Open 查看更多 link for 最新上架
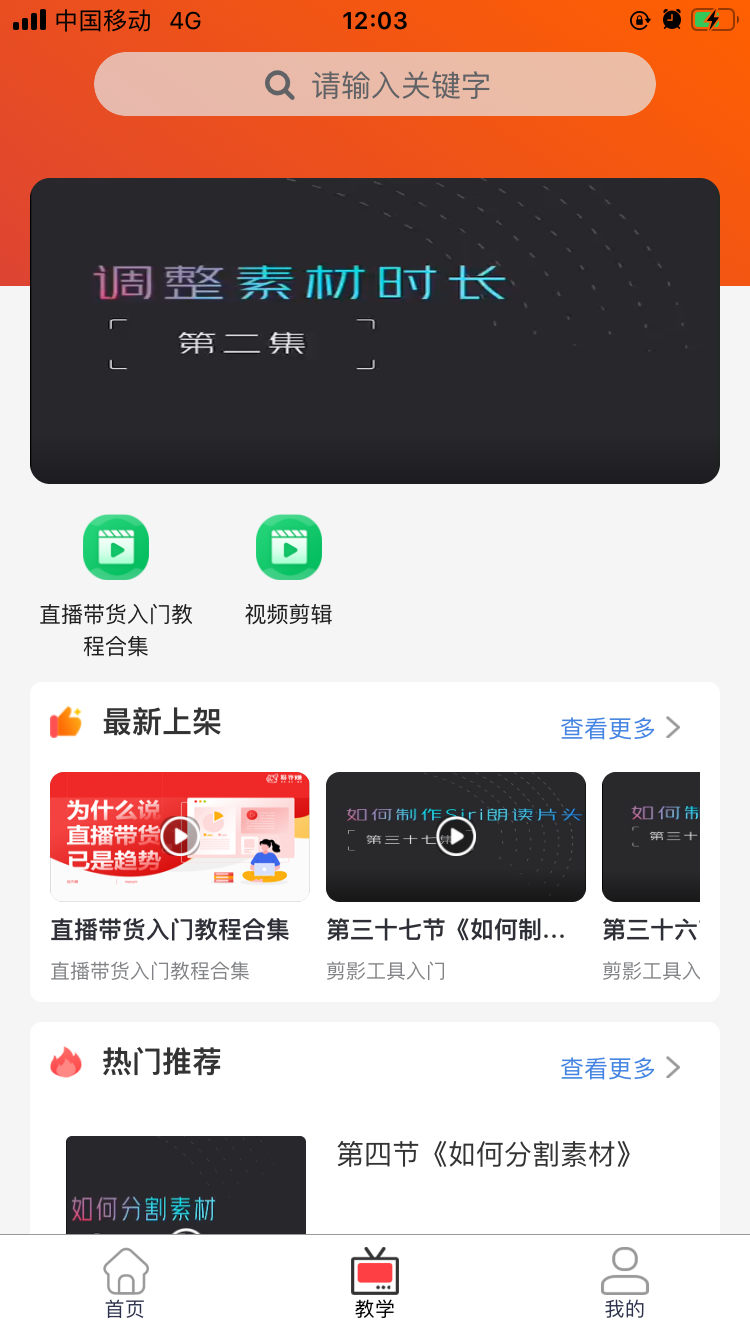This screenshot has width=750, height=1334. pos(606,728)
